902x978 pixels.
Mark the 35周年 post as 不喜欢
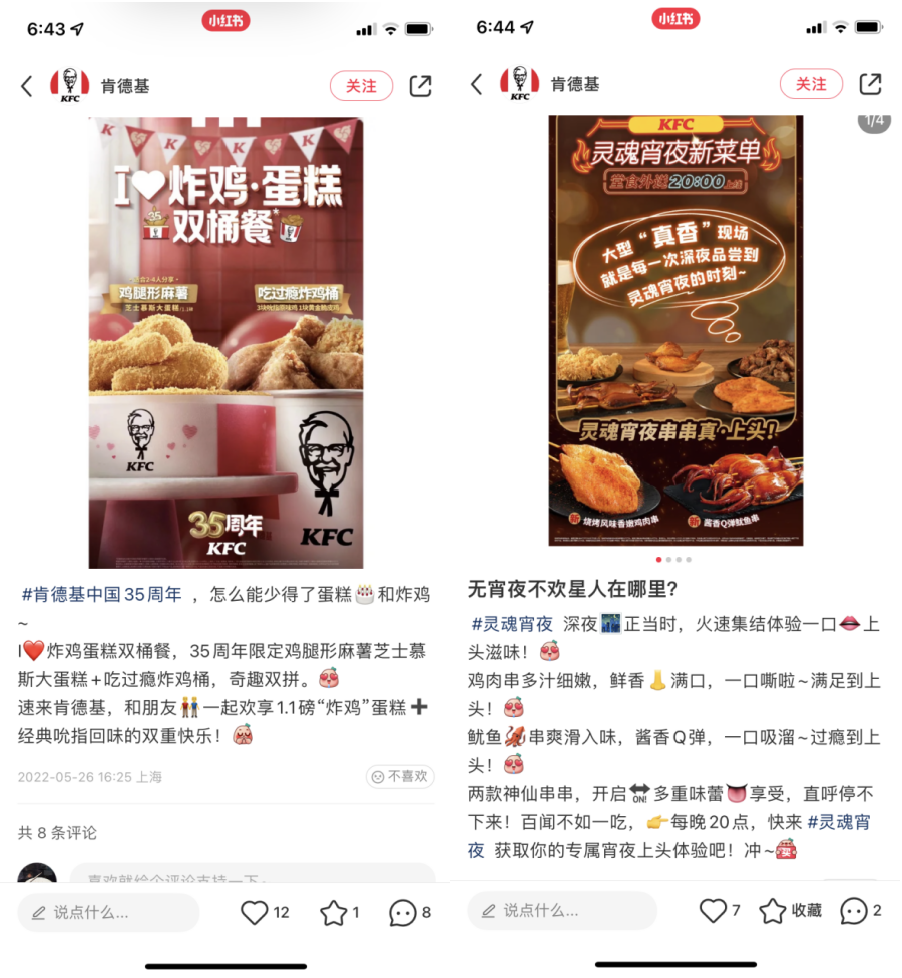click(399, 776)
